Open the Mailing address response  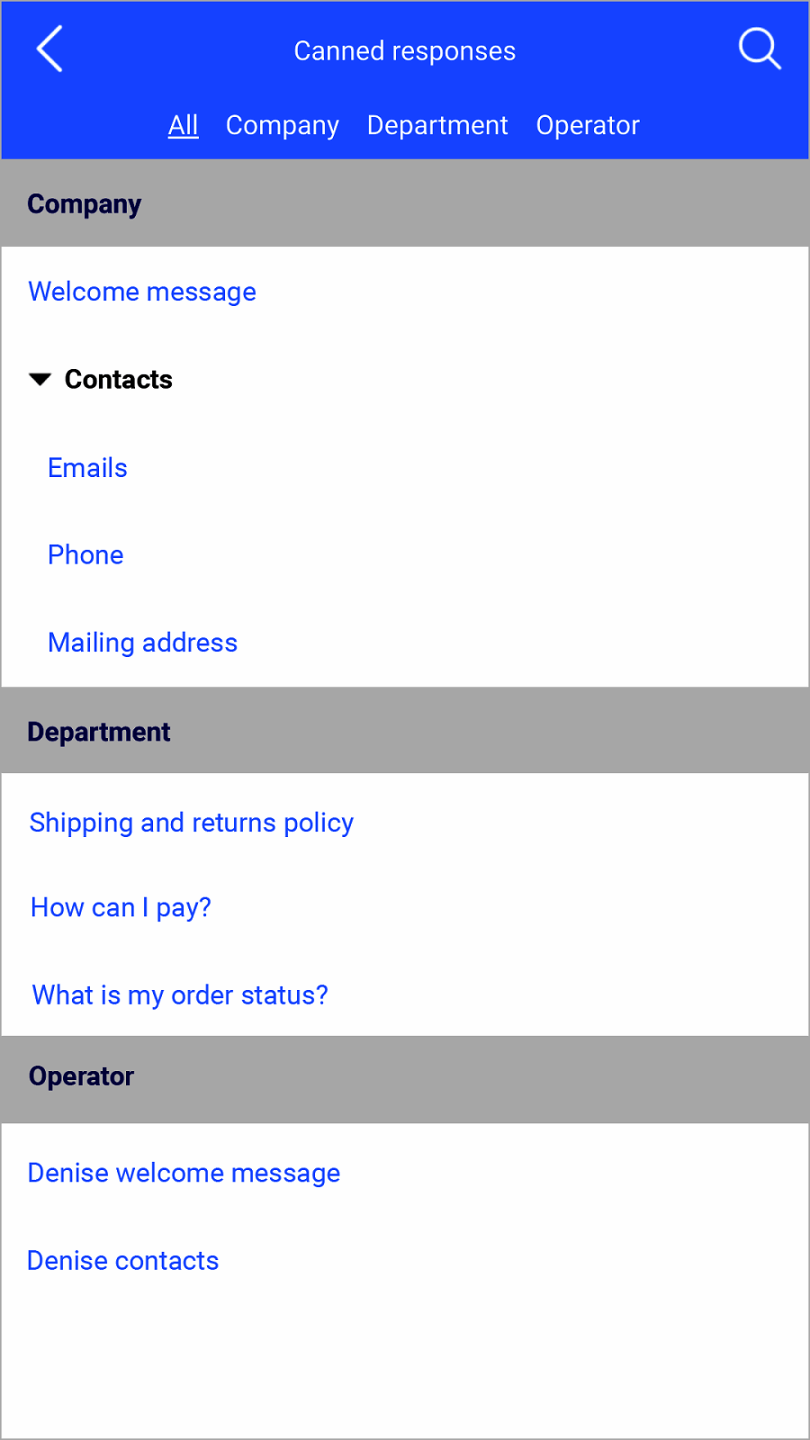(x=143, y=643)
